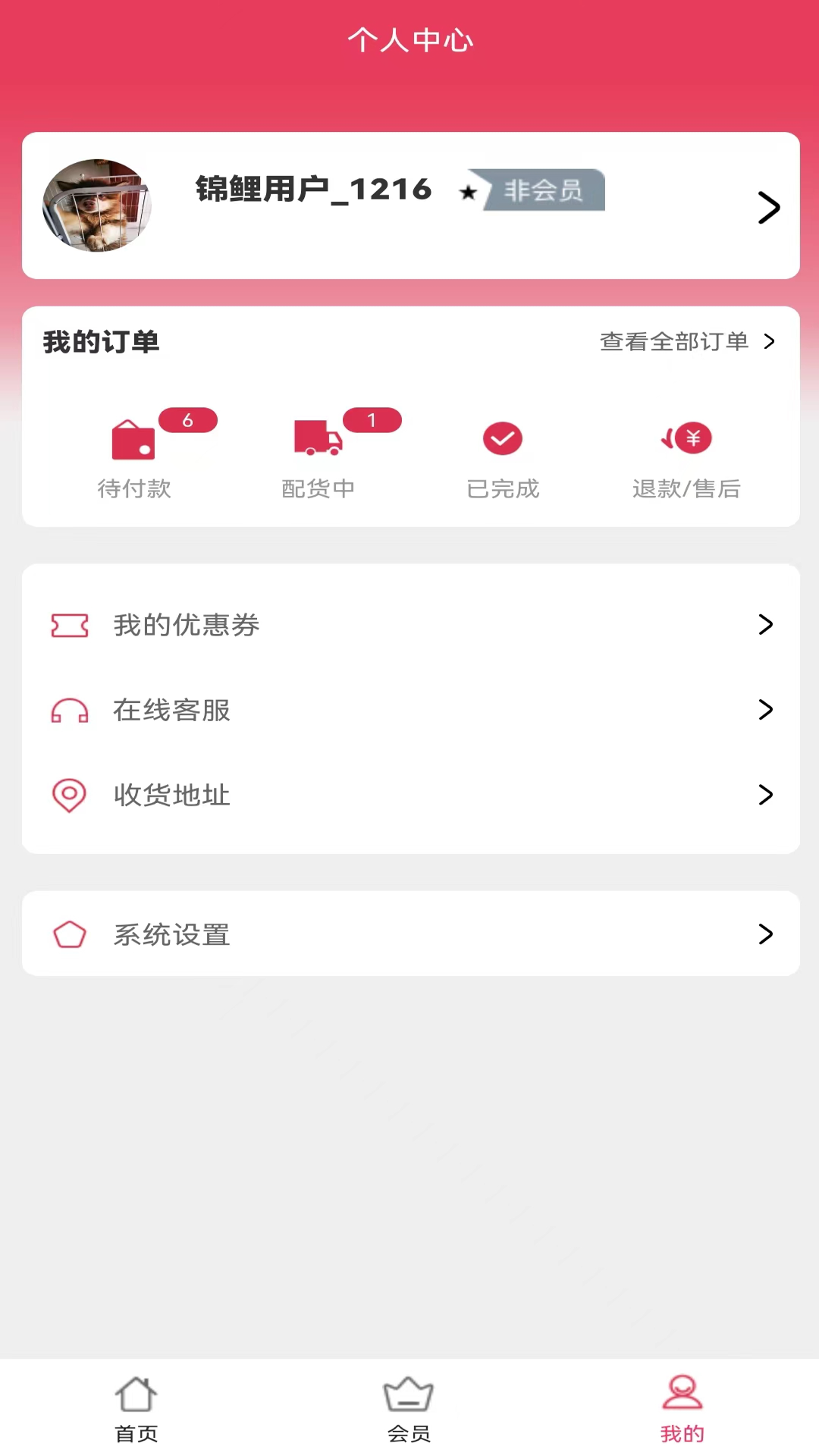Open the 已完成 completed orders checkmark icon
The height and width of the screenshot is (1456, 819).
pyautogui.click(x=502, y=439)
